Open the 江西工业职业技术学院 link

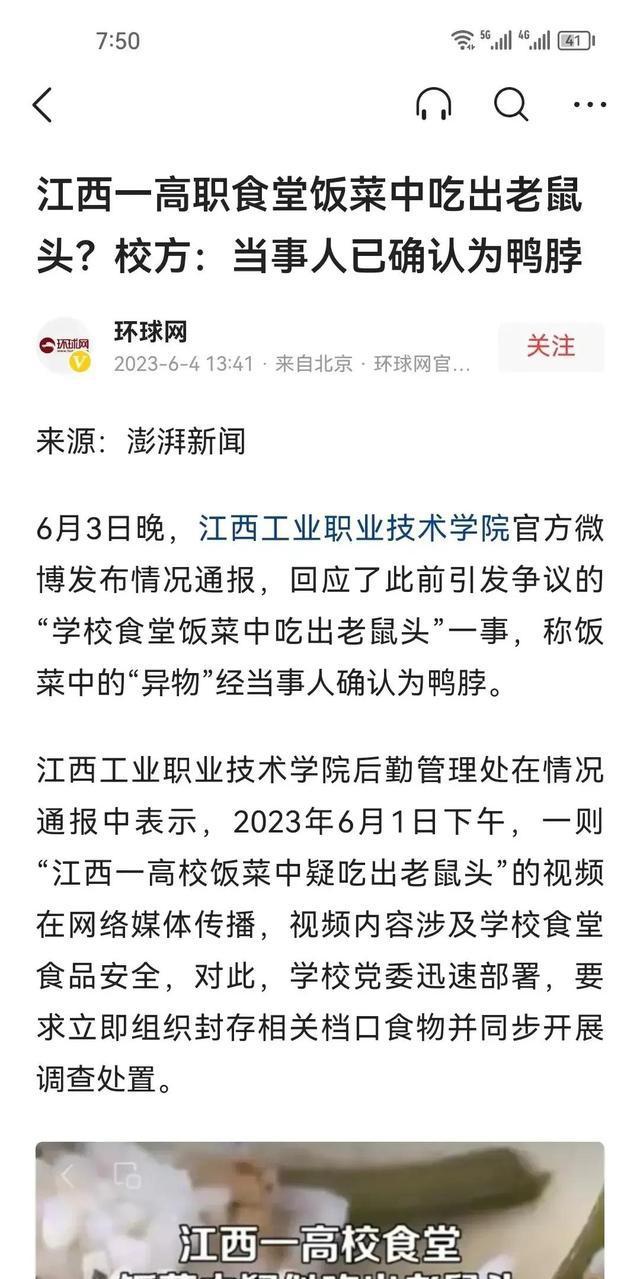(354, 528)
